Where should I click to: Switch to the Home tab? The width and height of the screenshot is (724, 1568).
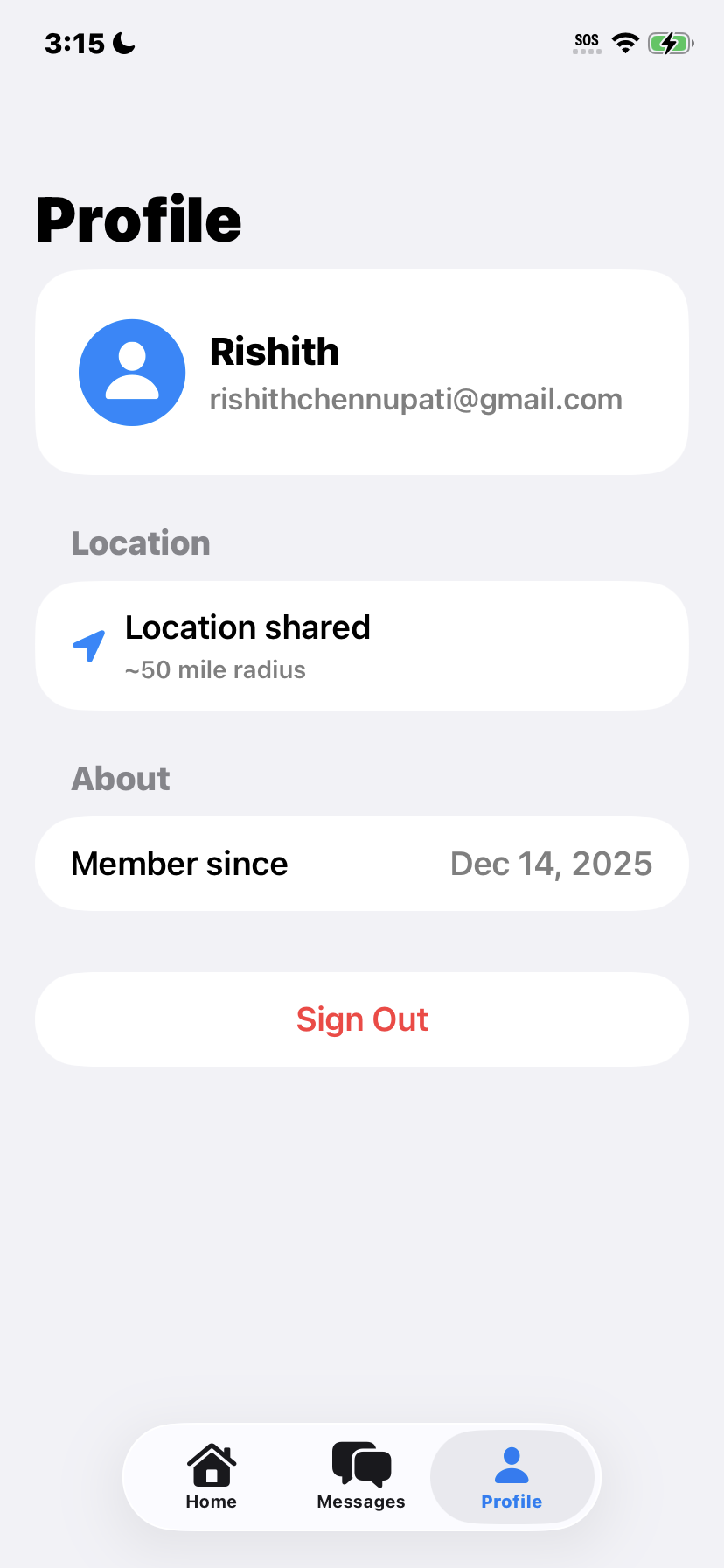coord(211,1477)
